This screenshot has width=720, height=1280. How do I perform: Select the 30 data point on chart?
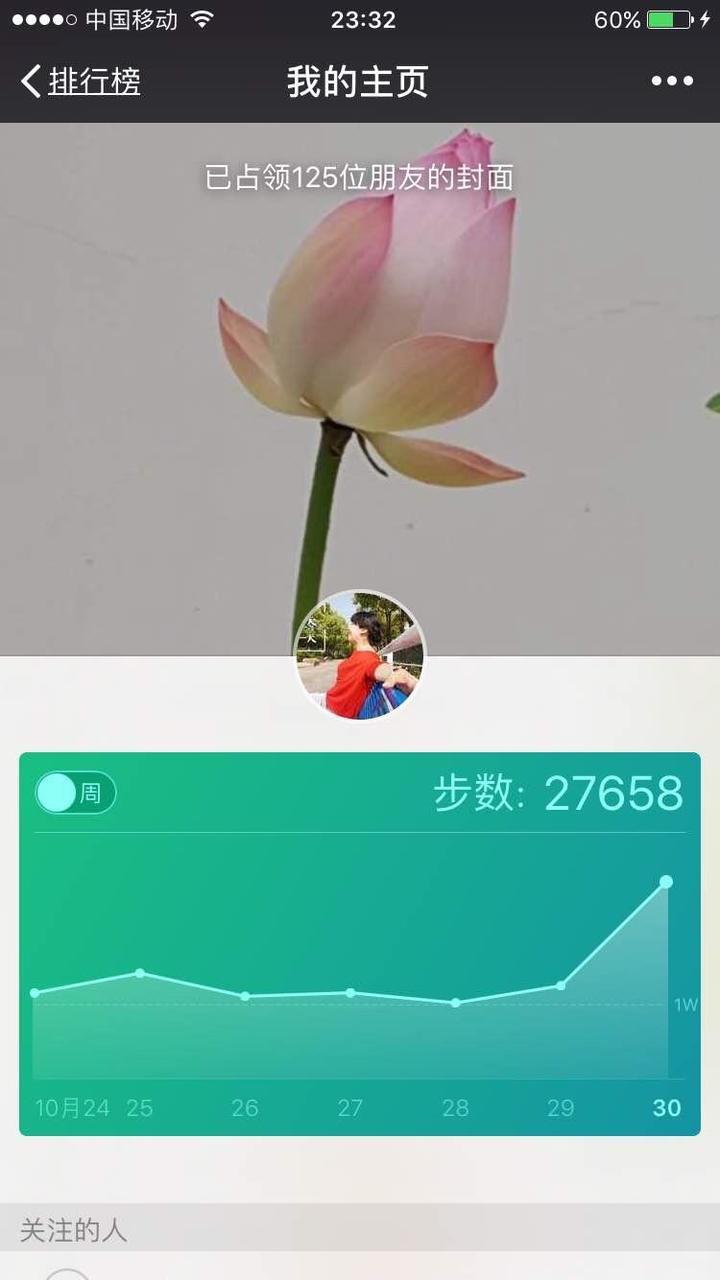pos(666,882)
